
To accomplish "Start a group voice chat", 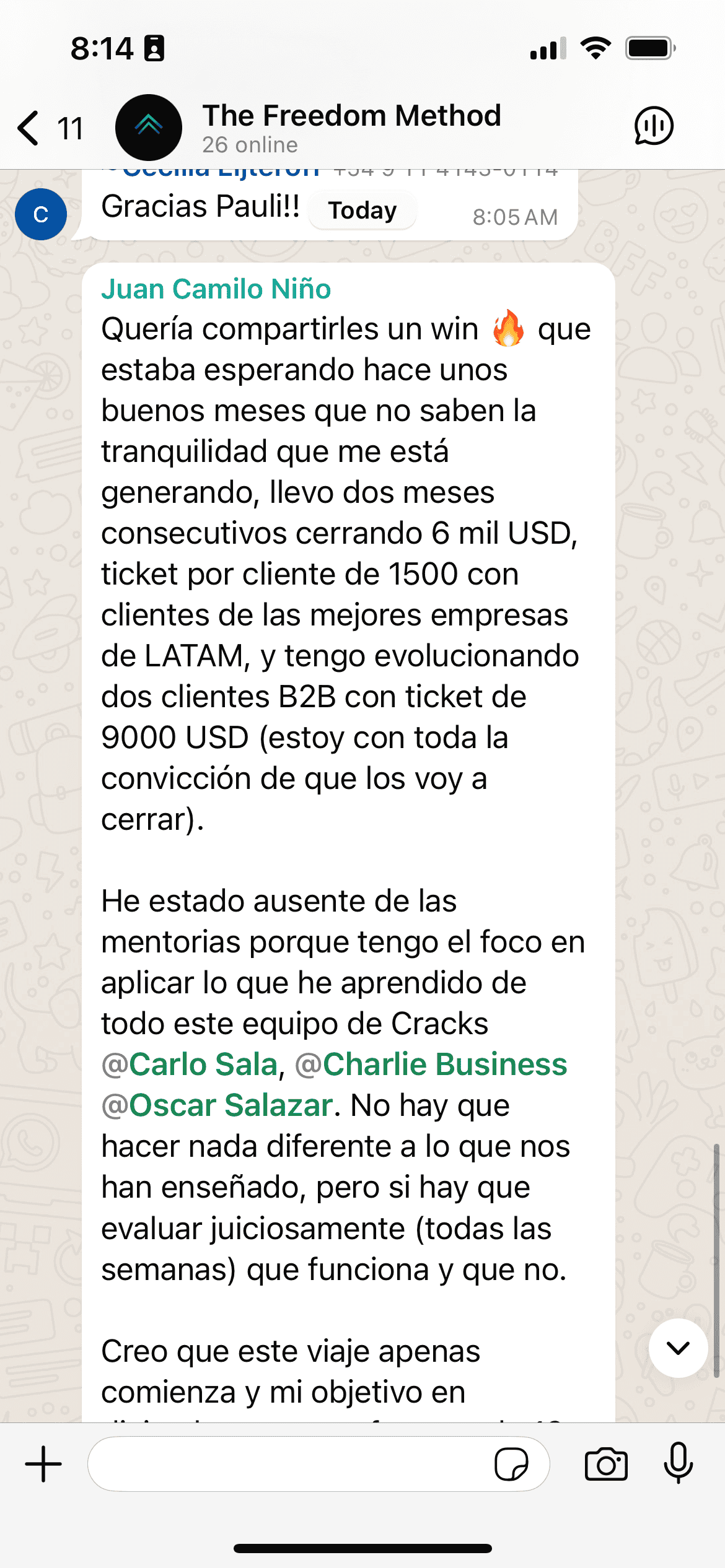I will [x=653, y=126].
